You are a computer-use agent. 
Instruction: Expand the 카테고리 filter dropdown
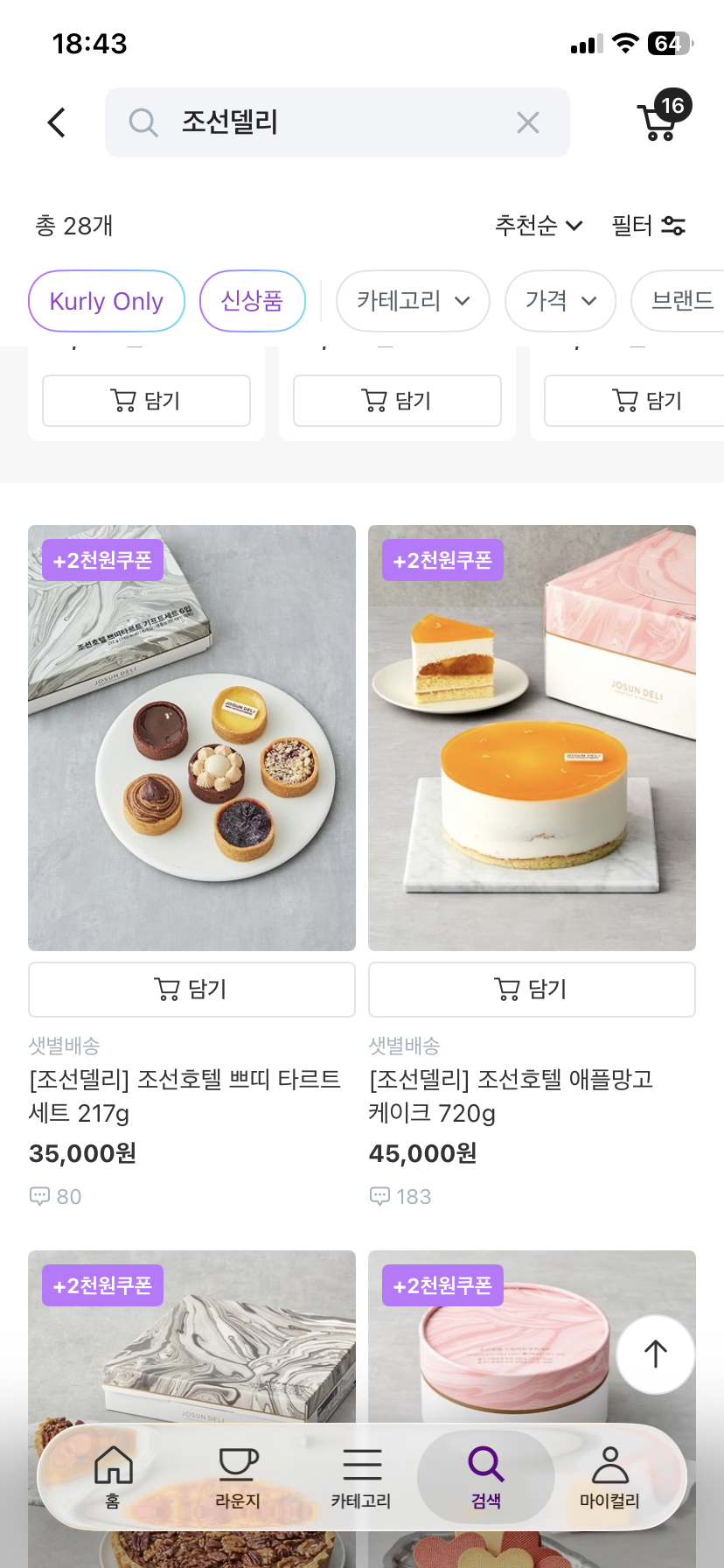413,301
